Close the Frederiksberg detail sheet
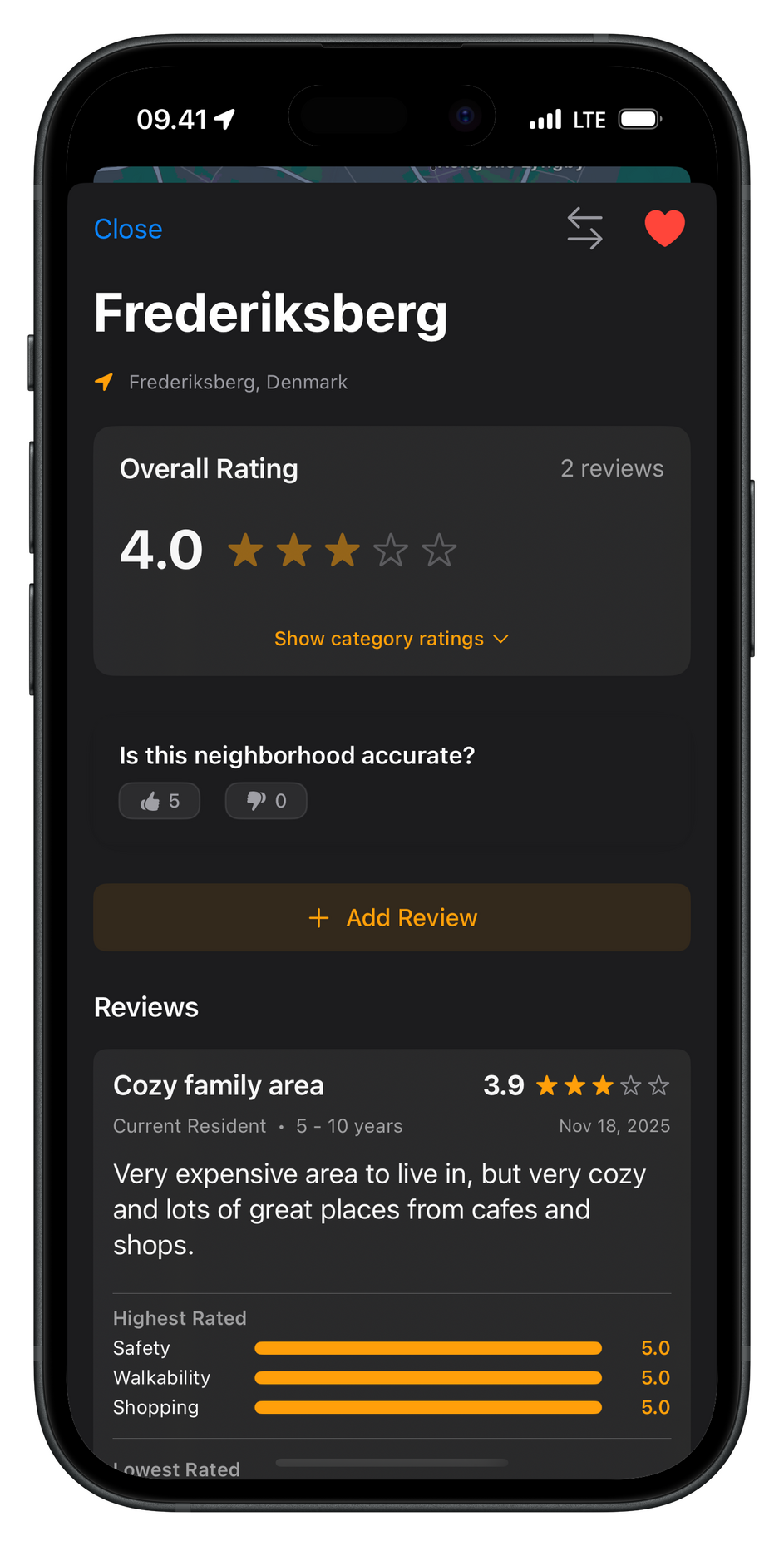 pyautogui.click(x=128, y=229)
